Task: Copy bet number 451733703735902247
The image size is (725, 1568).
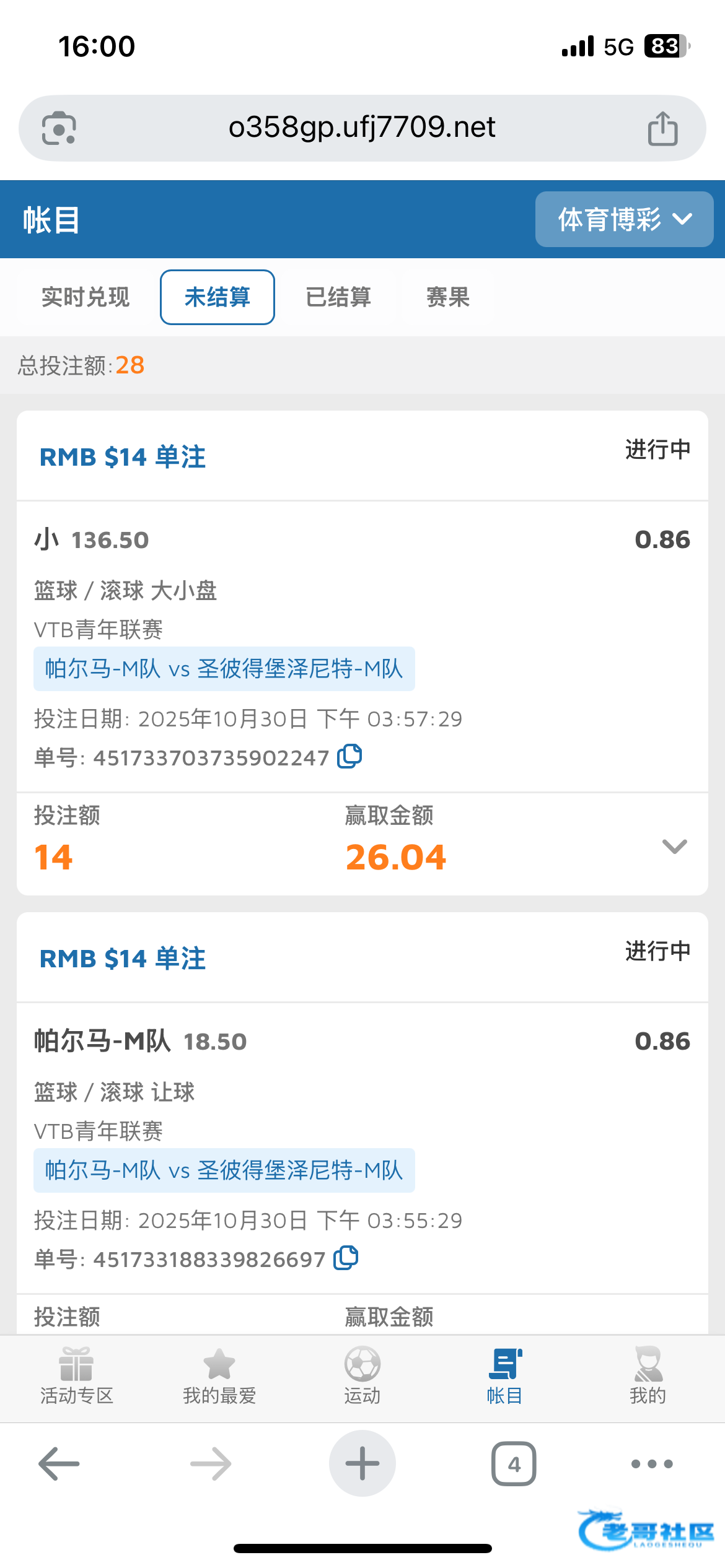Action: [349, 756]
